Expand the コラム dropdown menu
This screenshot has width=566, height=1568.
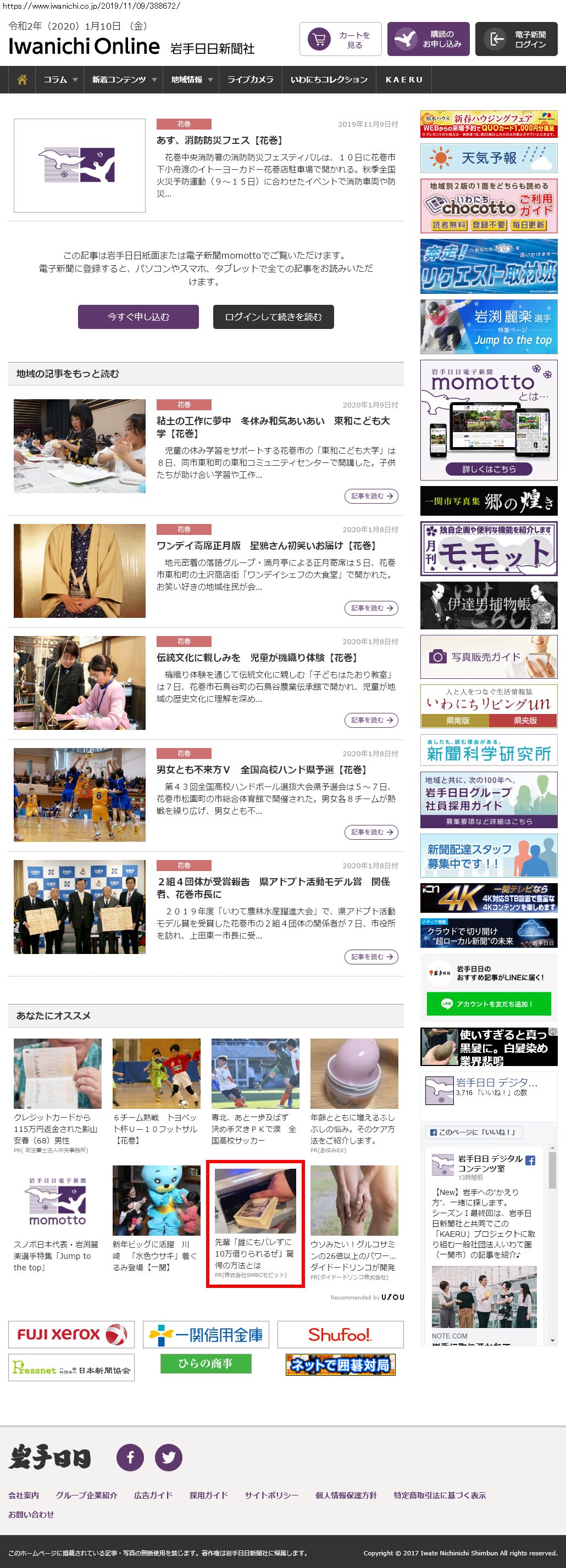[60, 80]
